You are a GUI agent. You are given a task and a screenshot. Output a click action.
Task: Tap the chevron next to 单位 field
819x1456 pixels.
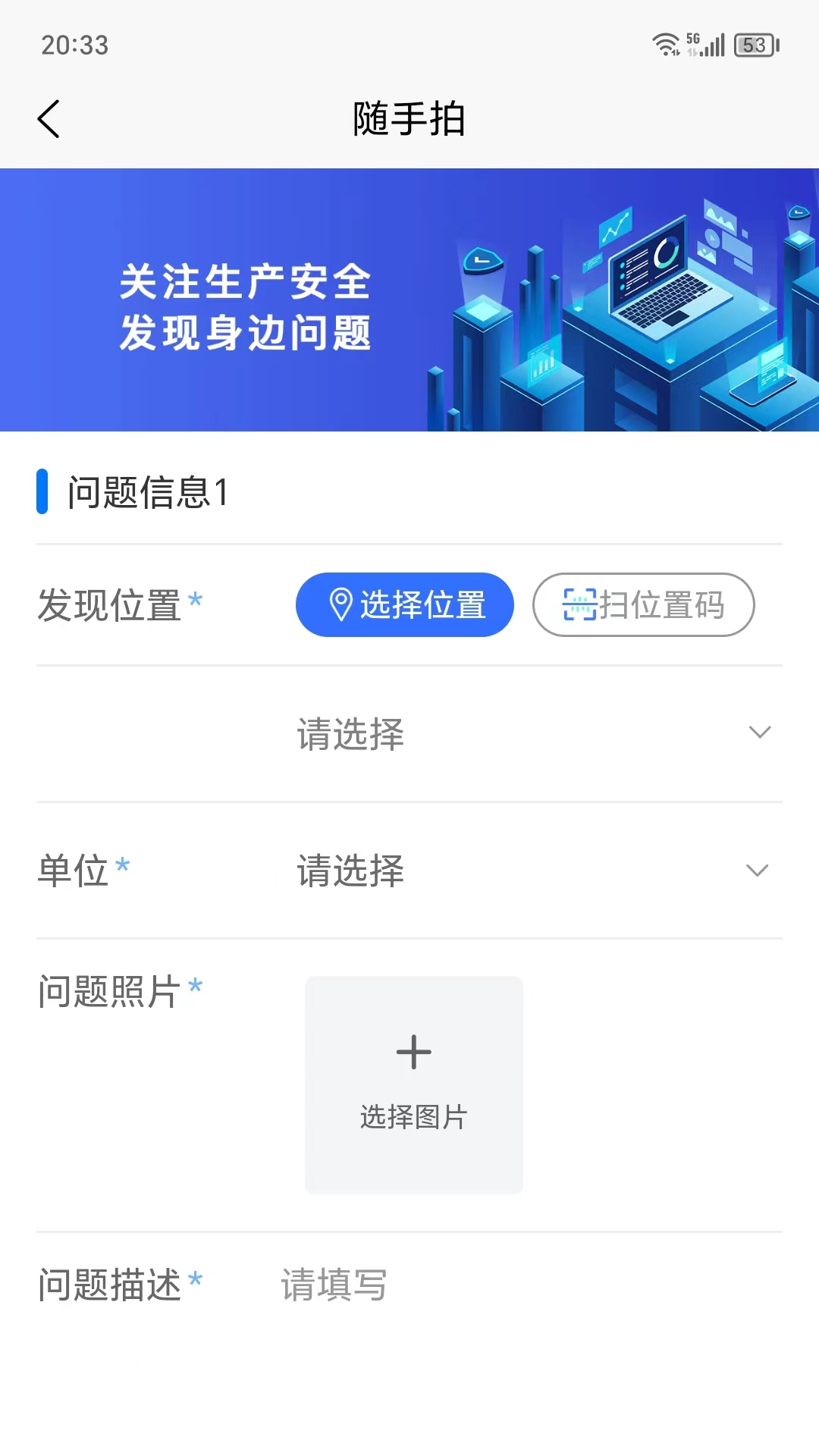[758, 872]
